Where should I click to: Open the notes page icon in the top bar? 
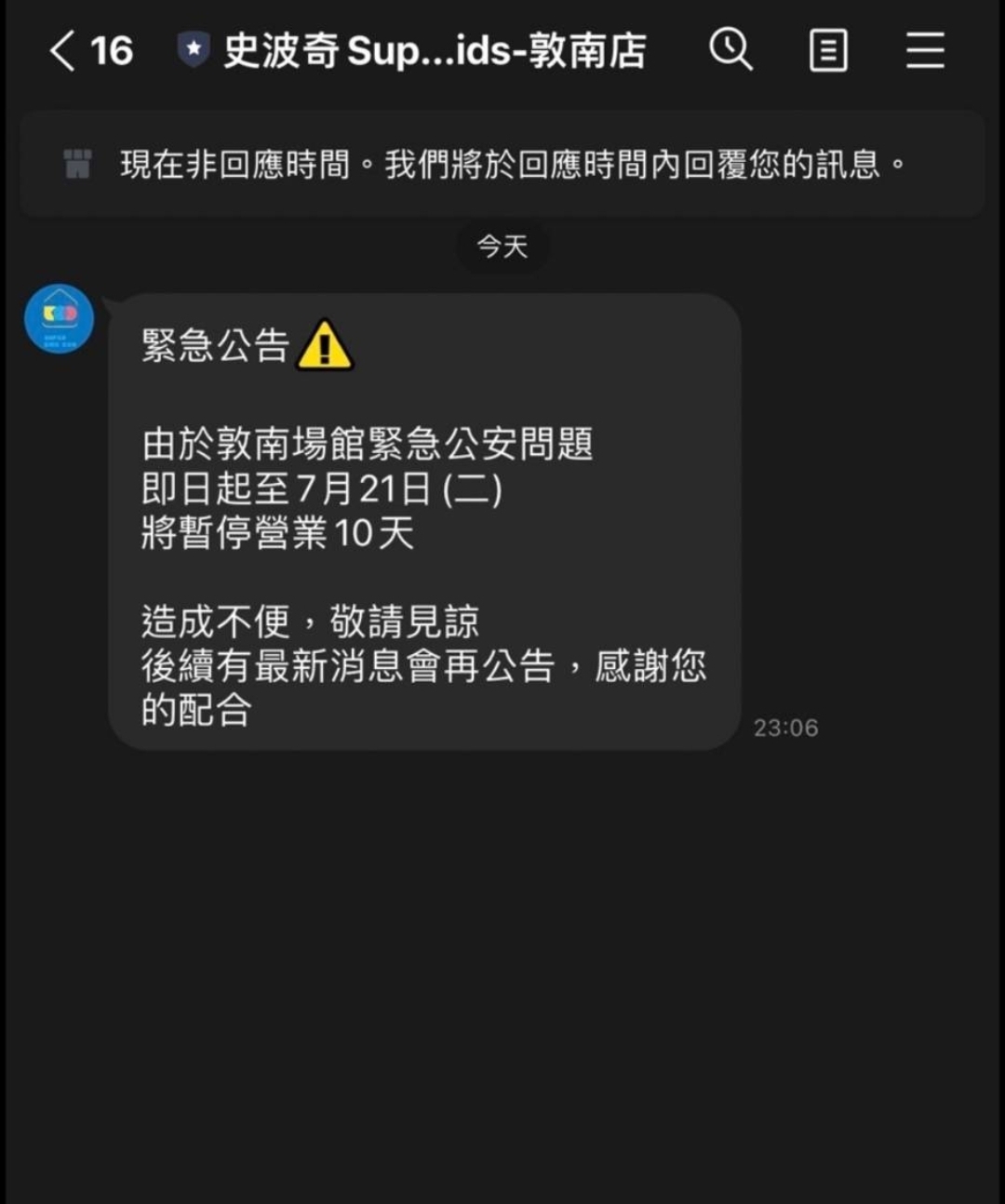pyautogui.click(x=827, y=51)
